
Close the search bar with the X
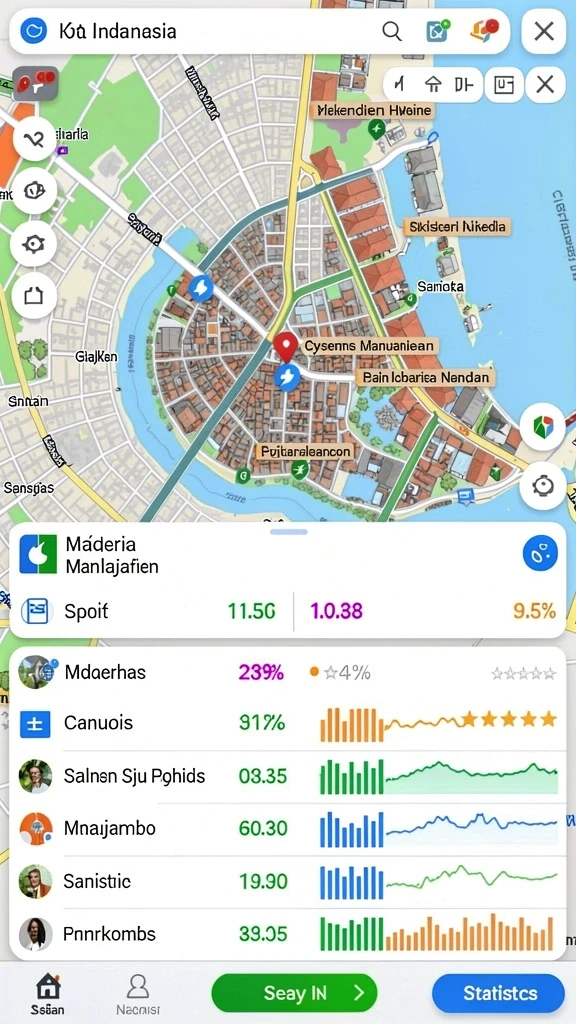(544, 31)
